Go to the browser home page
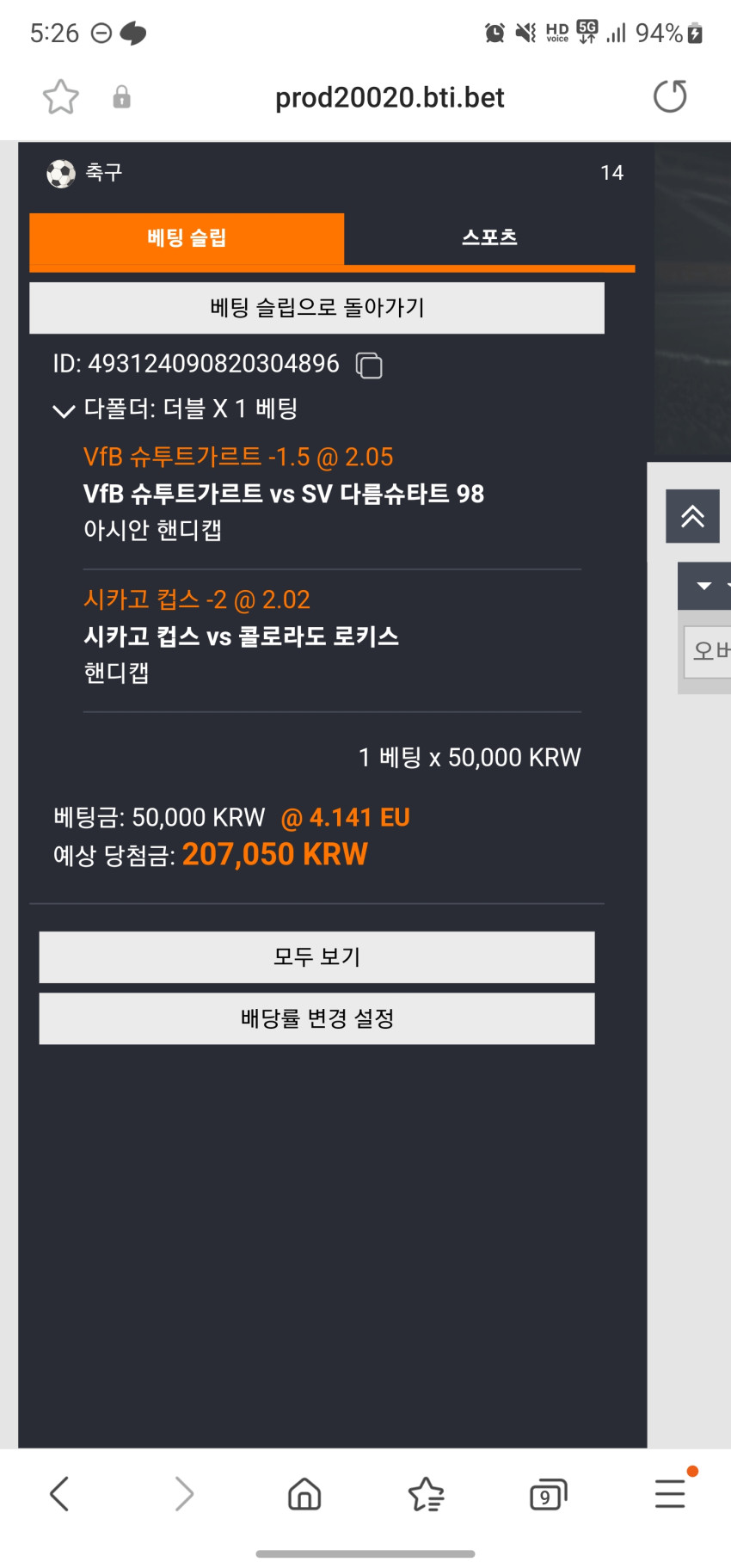Screen dimensions: 731x1568 pyautogui.click(x=304, y=1494)
